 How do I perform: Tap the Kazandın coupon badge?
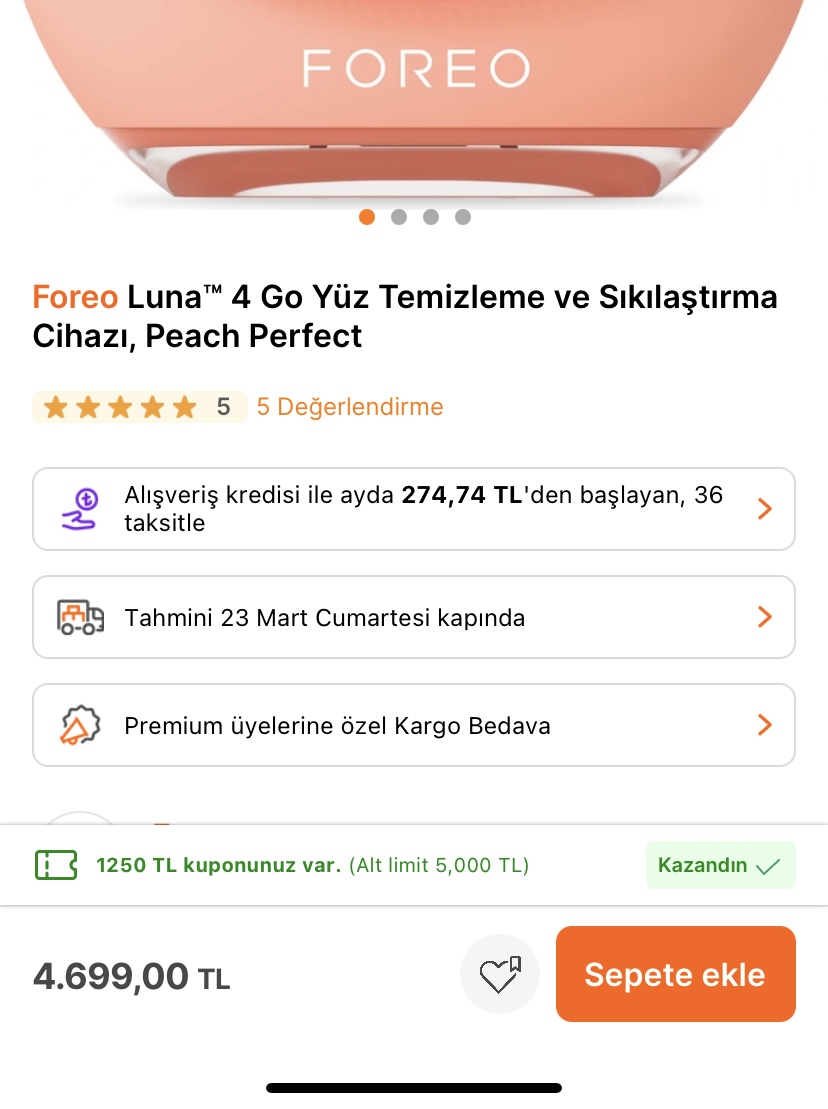tap(720, 865)
